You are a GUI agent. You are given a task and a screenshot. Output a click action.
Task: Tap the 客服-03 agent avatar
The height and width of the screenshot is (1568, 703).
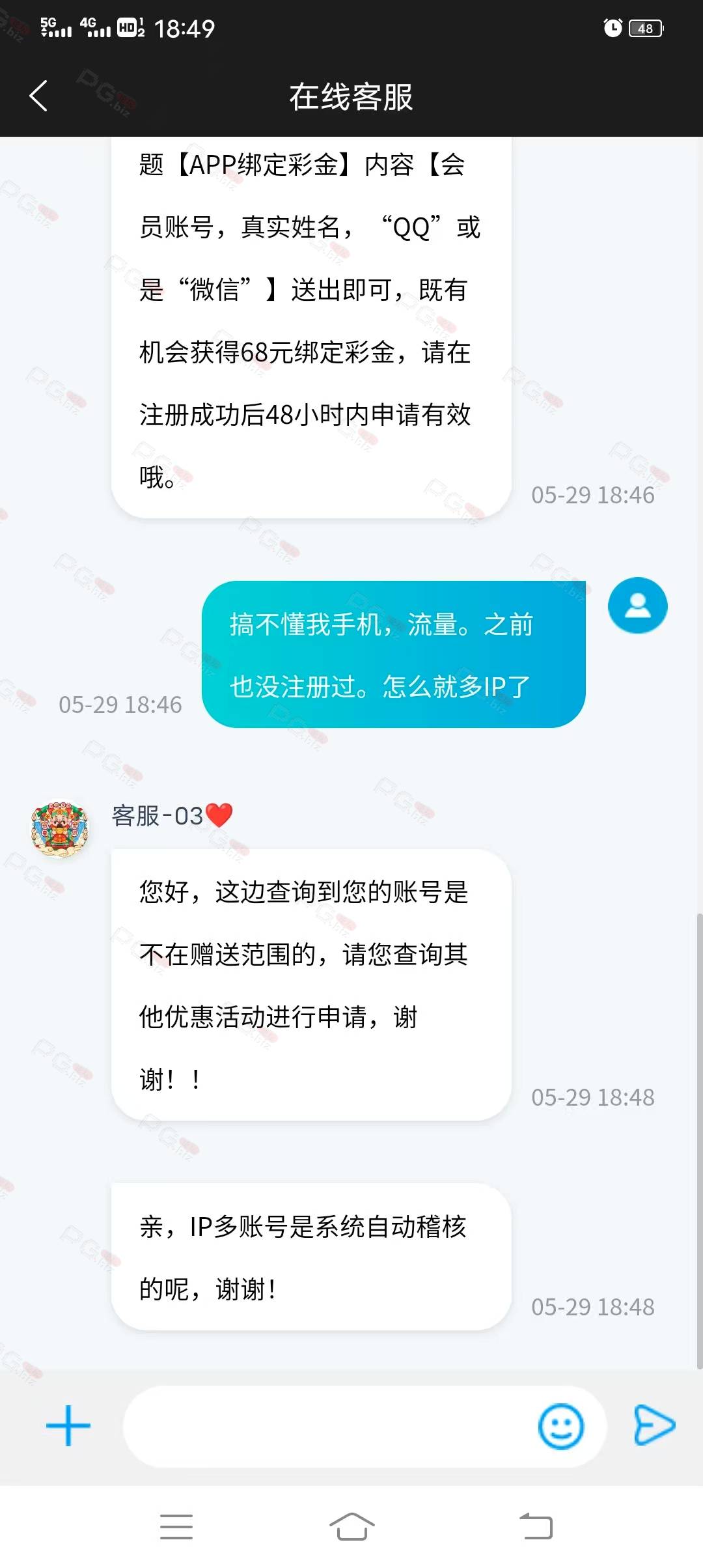(60, 829)
